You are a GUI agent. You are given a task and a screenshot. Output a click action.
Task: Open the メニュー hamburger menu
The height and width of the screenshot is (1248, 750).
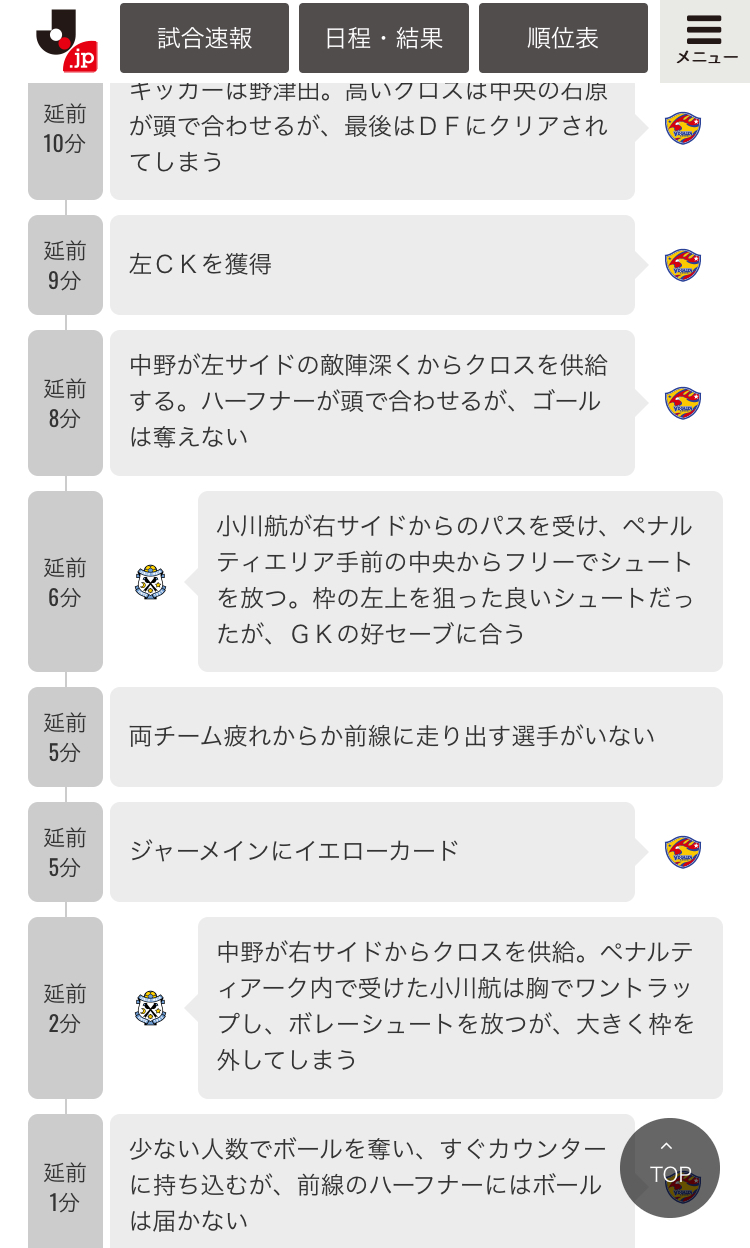tap(705, 41)
